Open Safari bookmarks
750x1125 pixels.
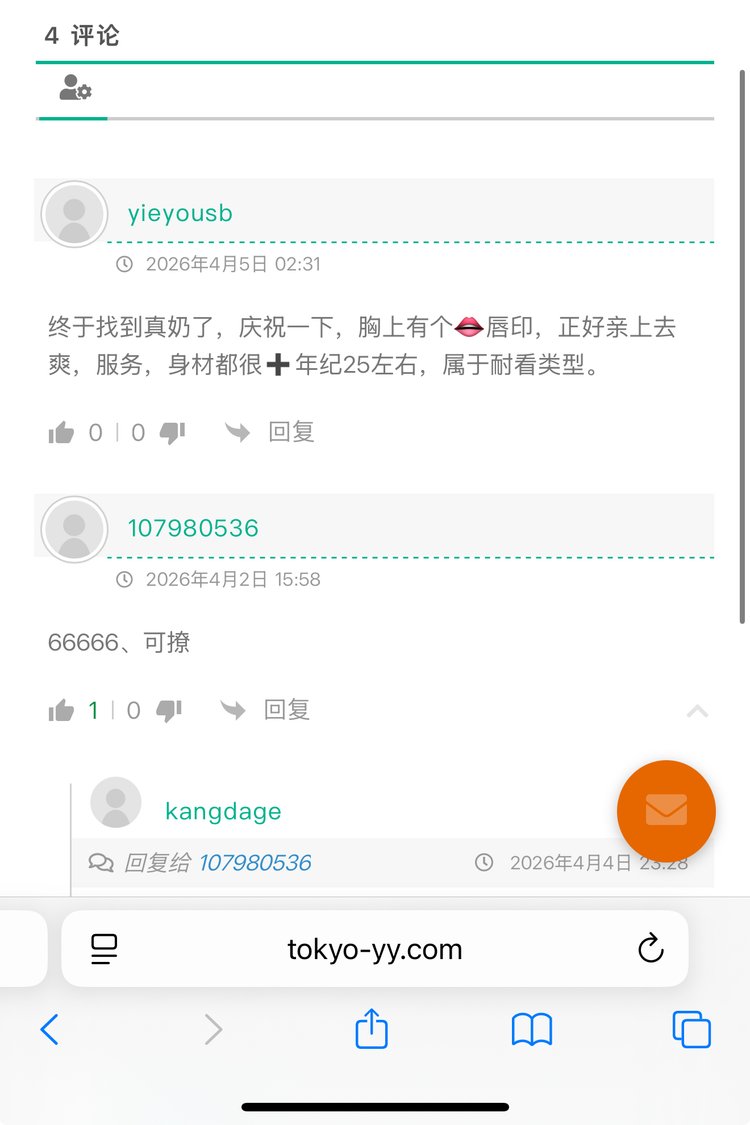(x=532, y=1029)
